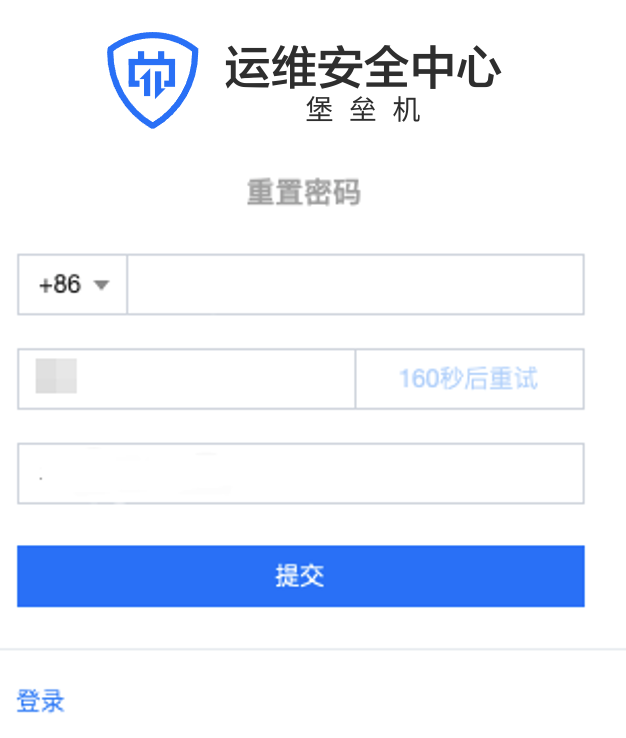The image size is (626, 738).
Task: Submit the form with 提交 button
Action: (300, 576)
